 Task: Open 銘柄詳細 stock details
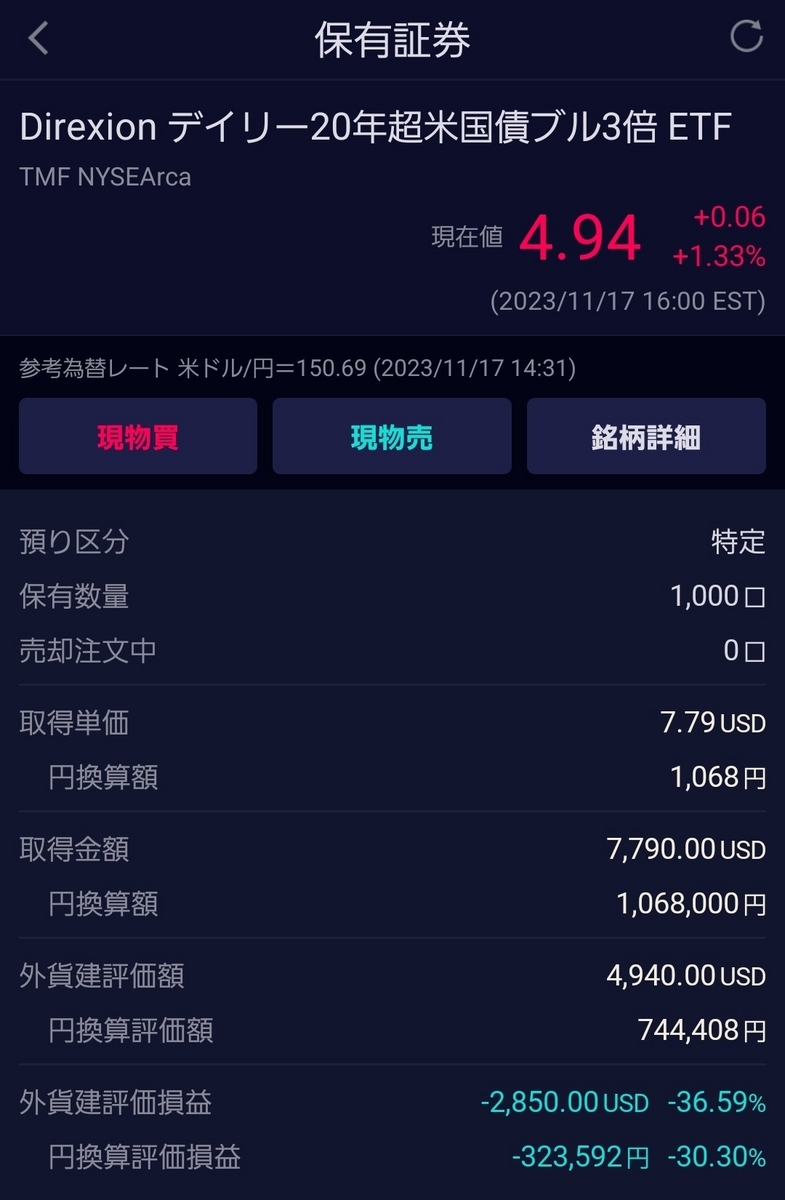646,437
